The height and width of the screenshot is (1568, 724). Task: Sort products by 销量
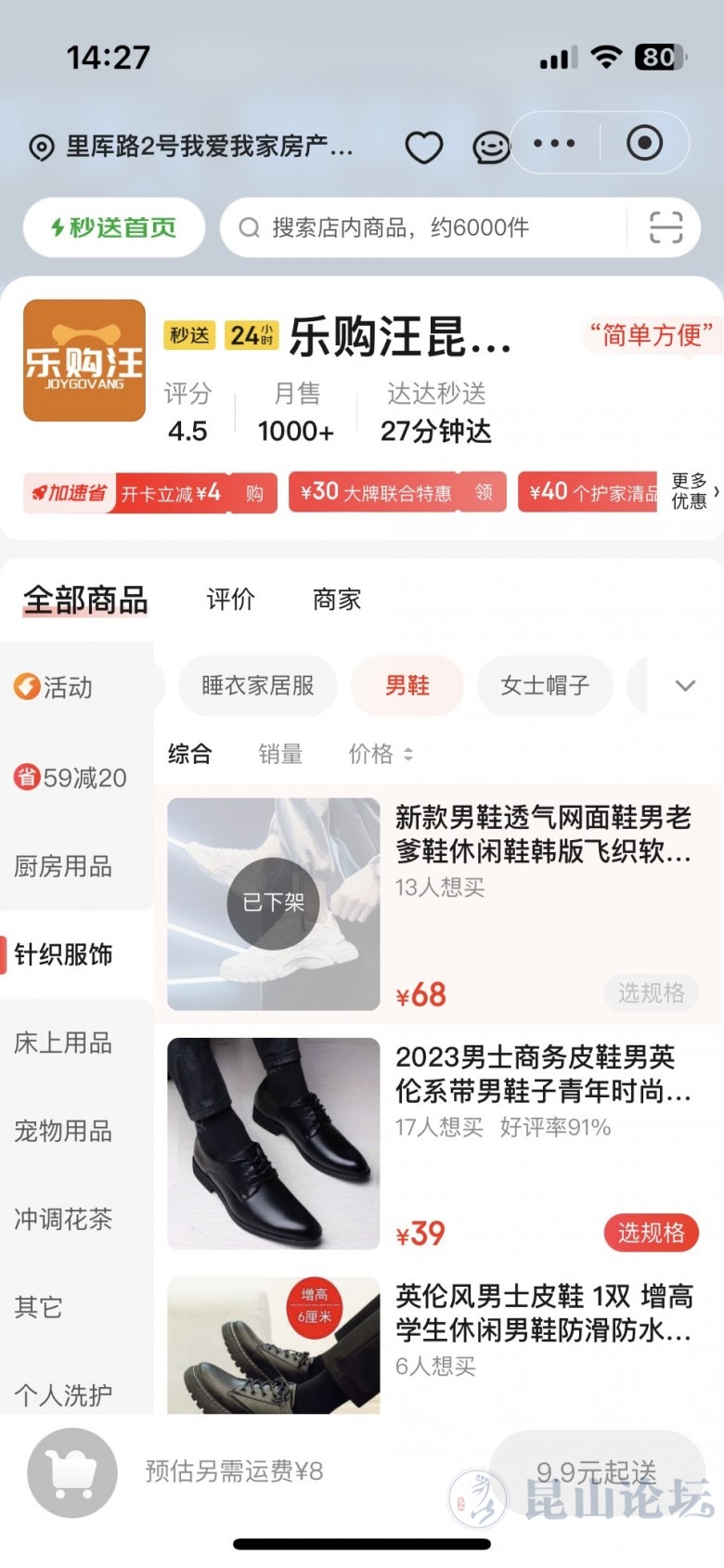280,754
